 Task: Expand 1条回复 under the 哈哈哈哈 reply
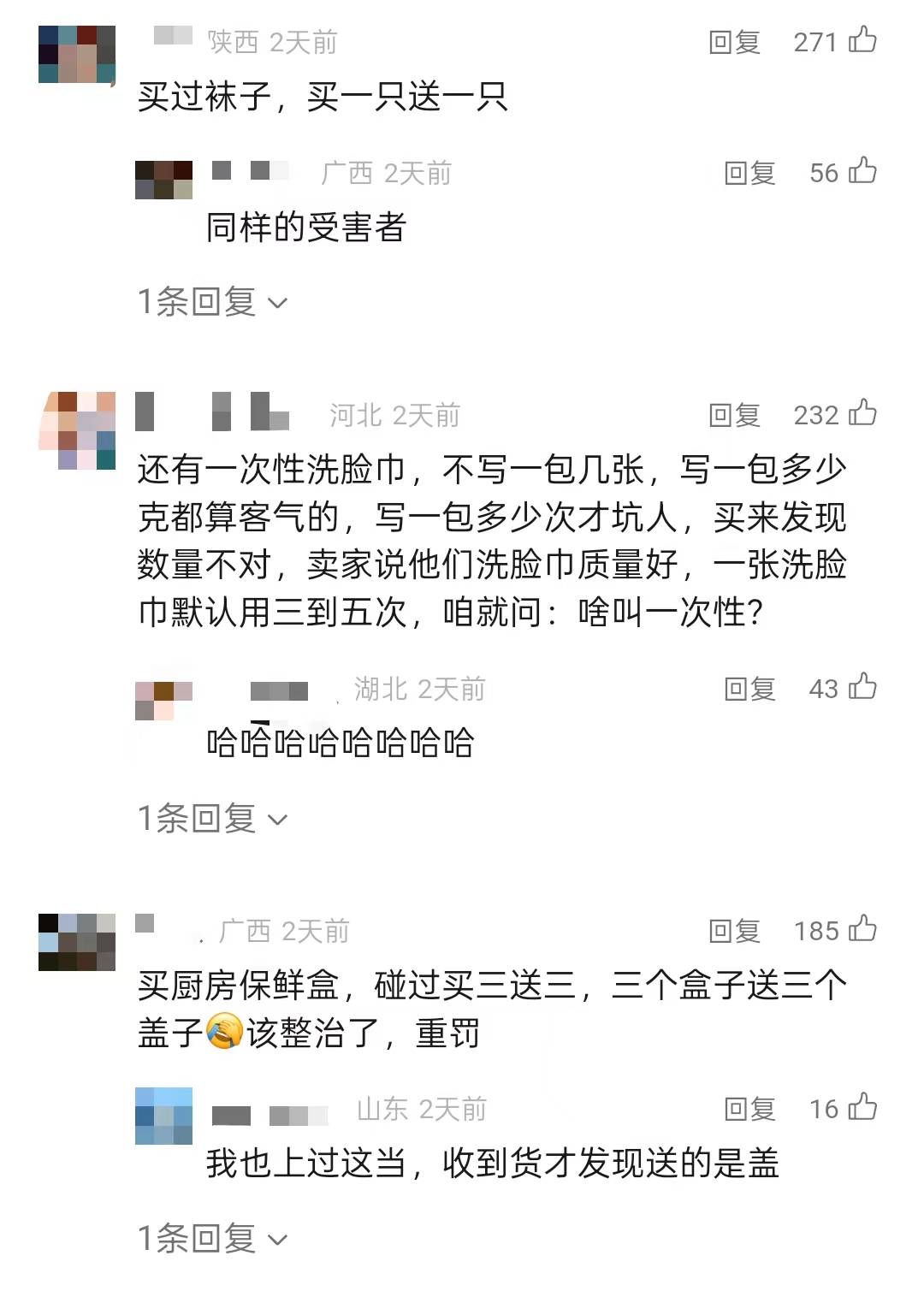[x=212, y=819]
